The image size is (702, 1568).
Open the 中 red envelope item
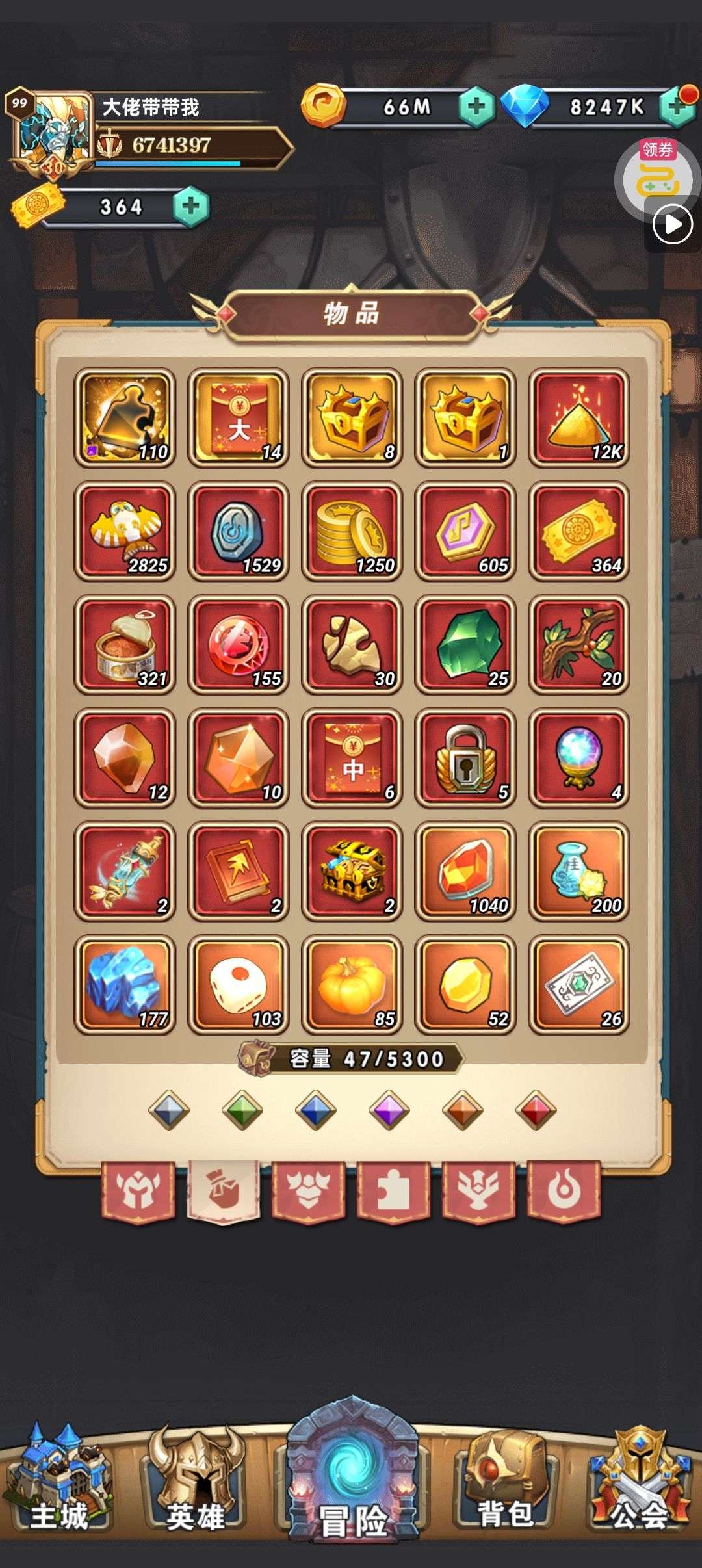[x=352, y=758]
